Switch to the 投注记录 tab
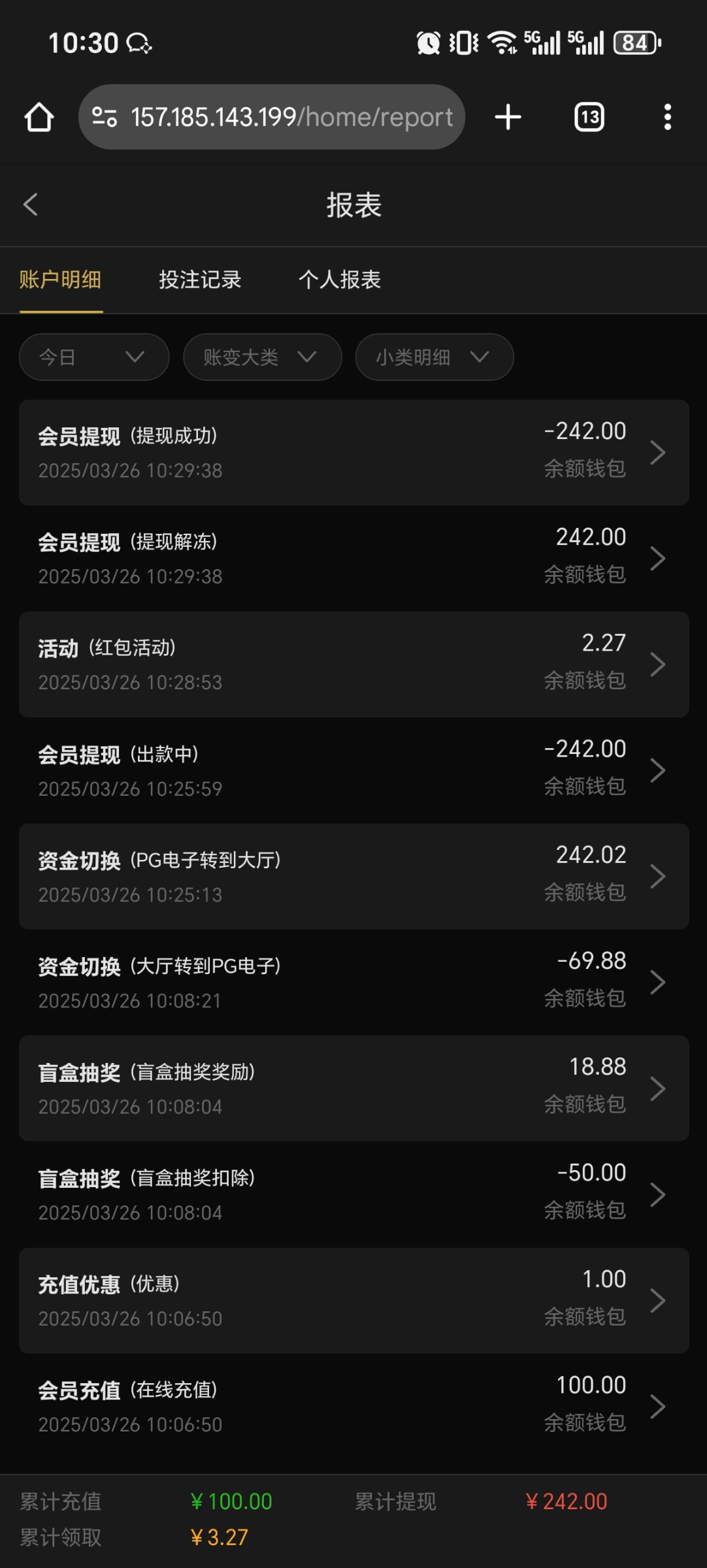 pos(200,280)
